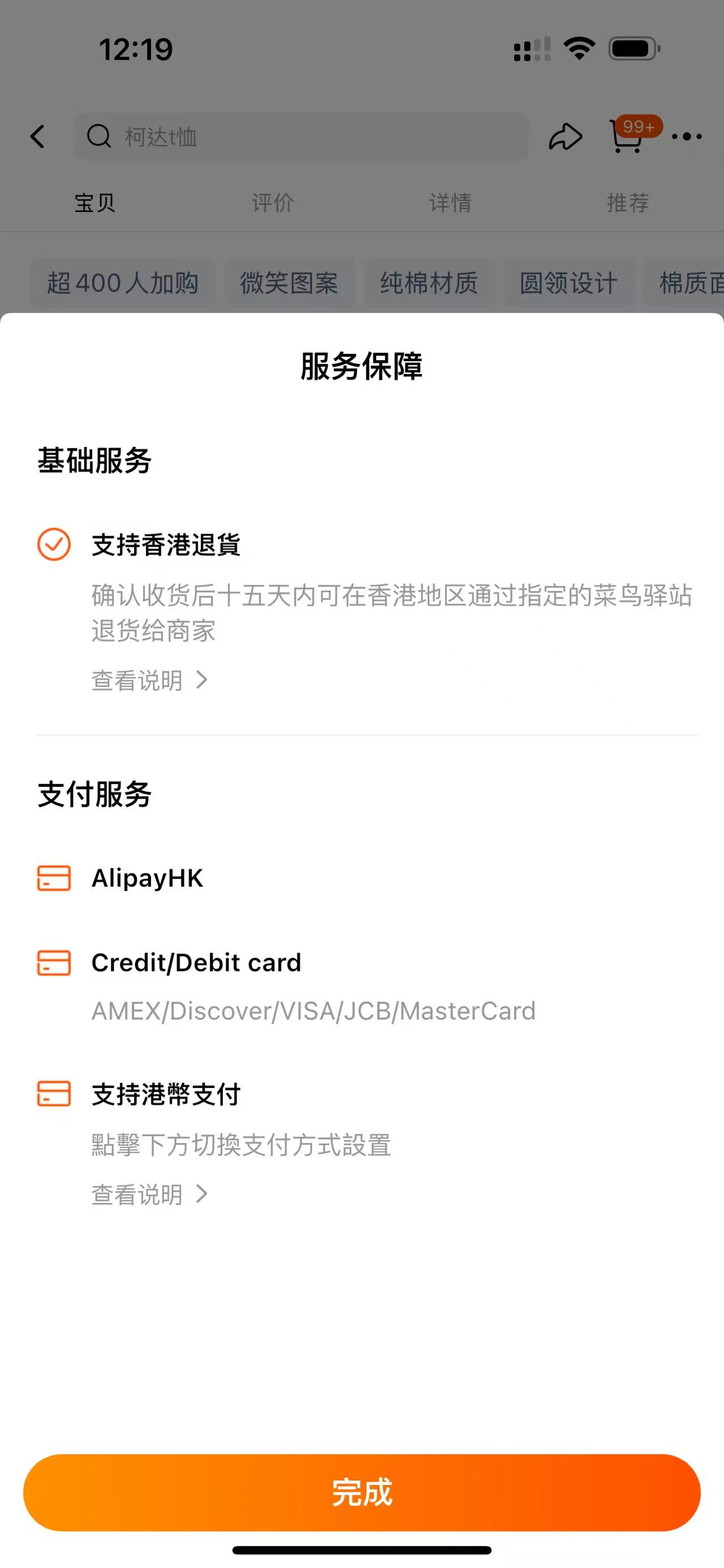Go back using the back arrow
724x1568 pixels.
tap(38, 136)
